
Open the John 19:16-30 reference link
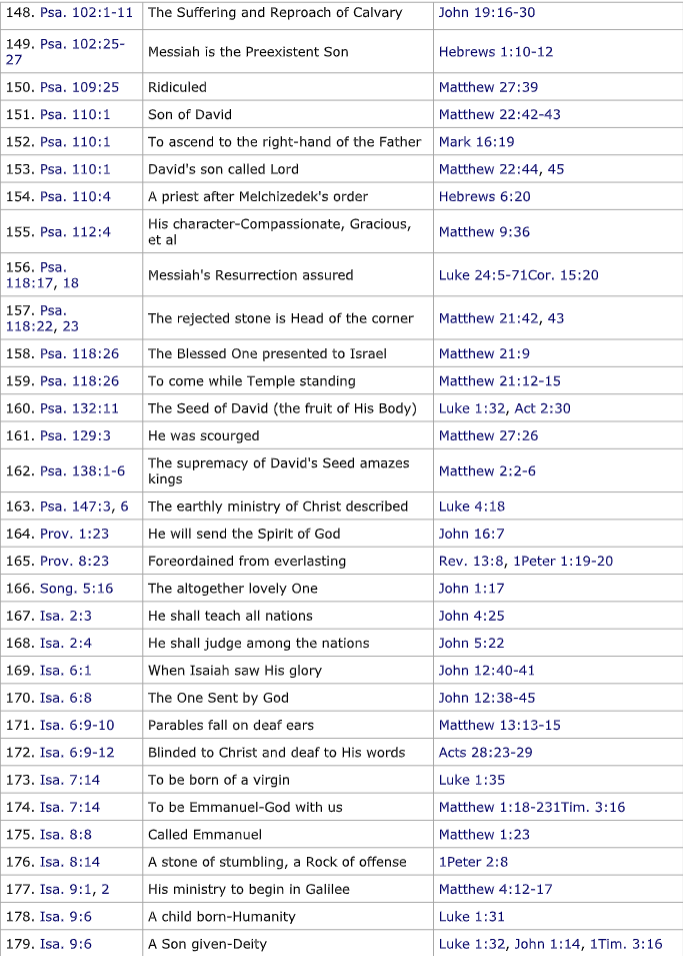(x=487, y=12)
